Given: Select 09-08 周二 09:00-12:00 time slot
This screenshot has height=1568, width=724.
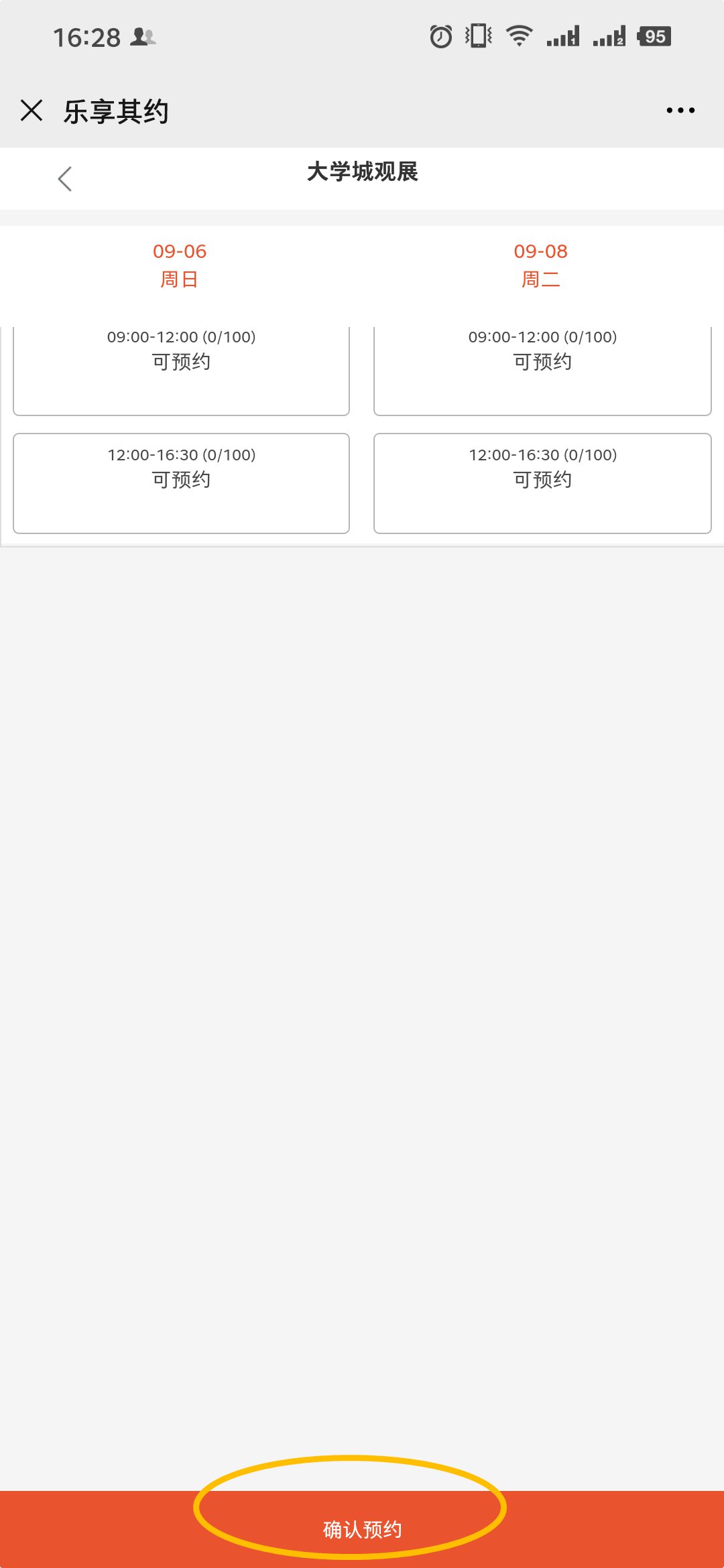Looking at the screenshot, I should 542,371.
